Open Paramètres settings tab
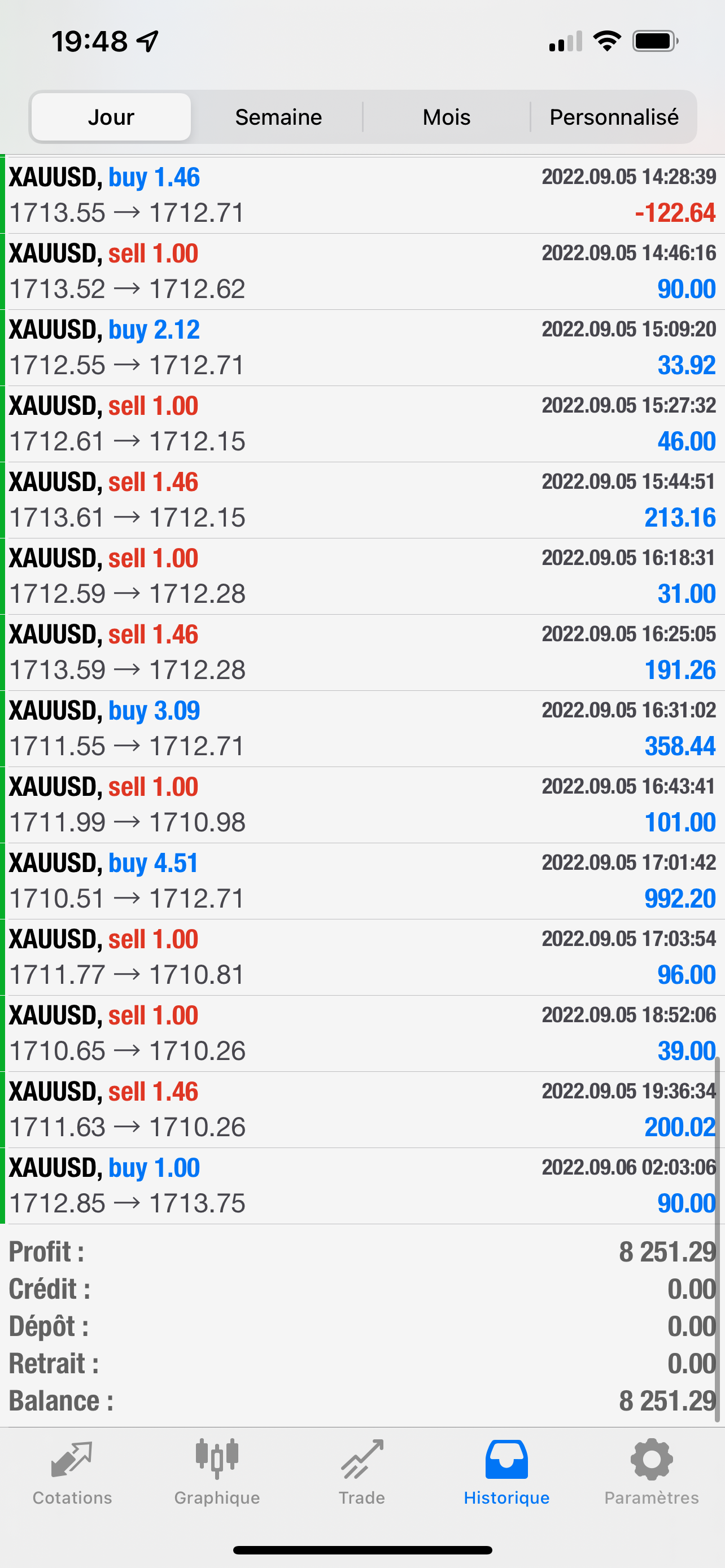The height and width of the screenshot is (1568, 725). point(652,1473)
